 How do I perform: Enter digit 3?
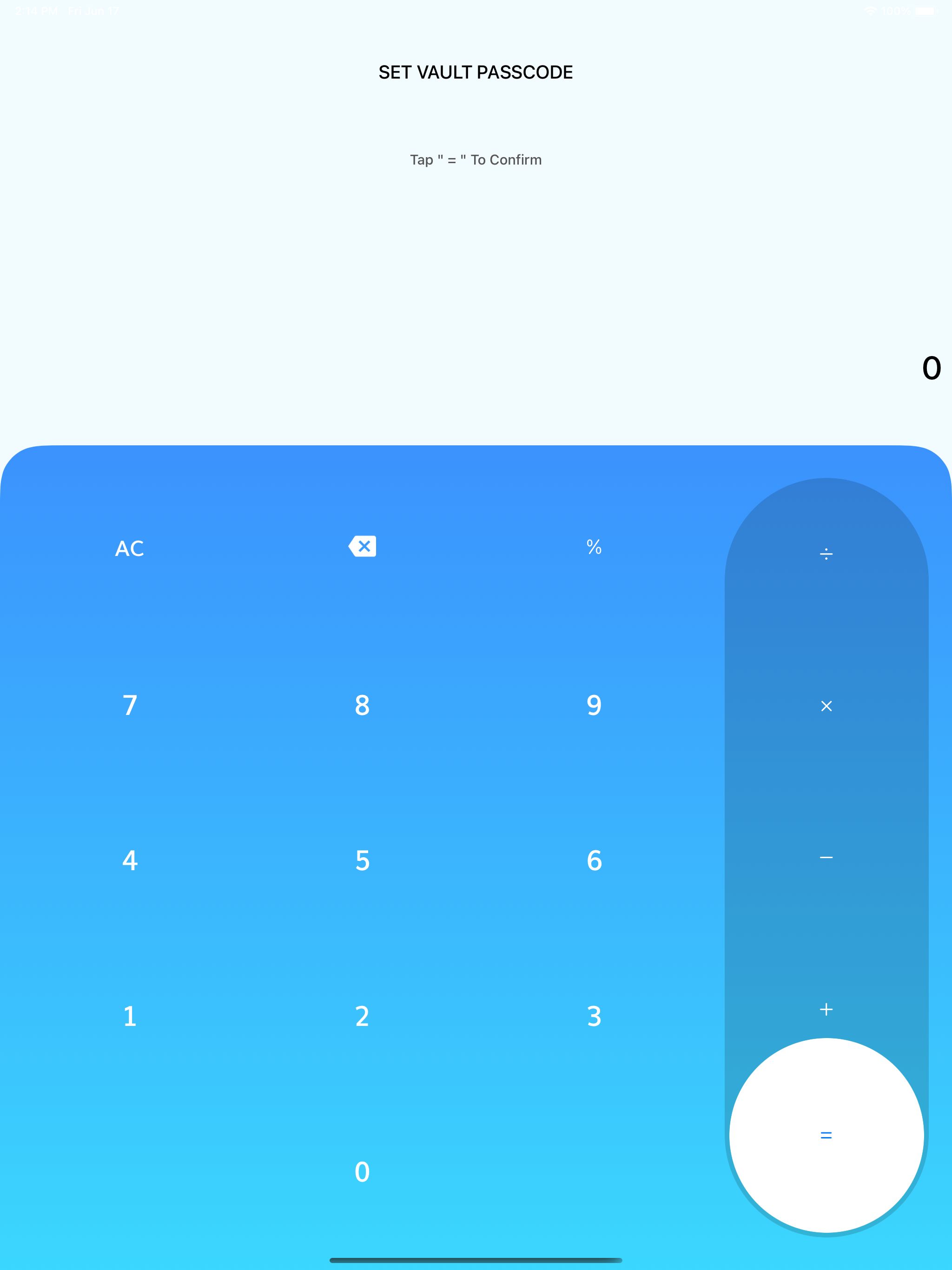coord(594,1016)
